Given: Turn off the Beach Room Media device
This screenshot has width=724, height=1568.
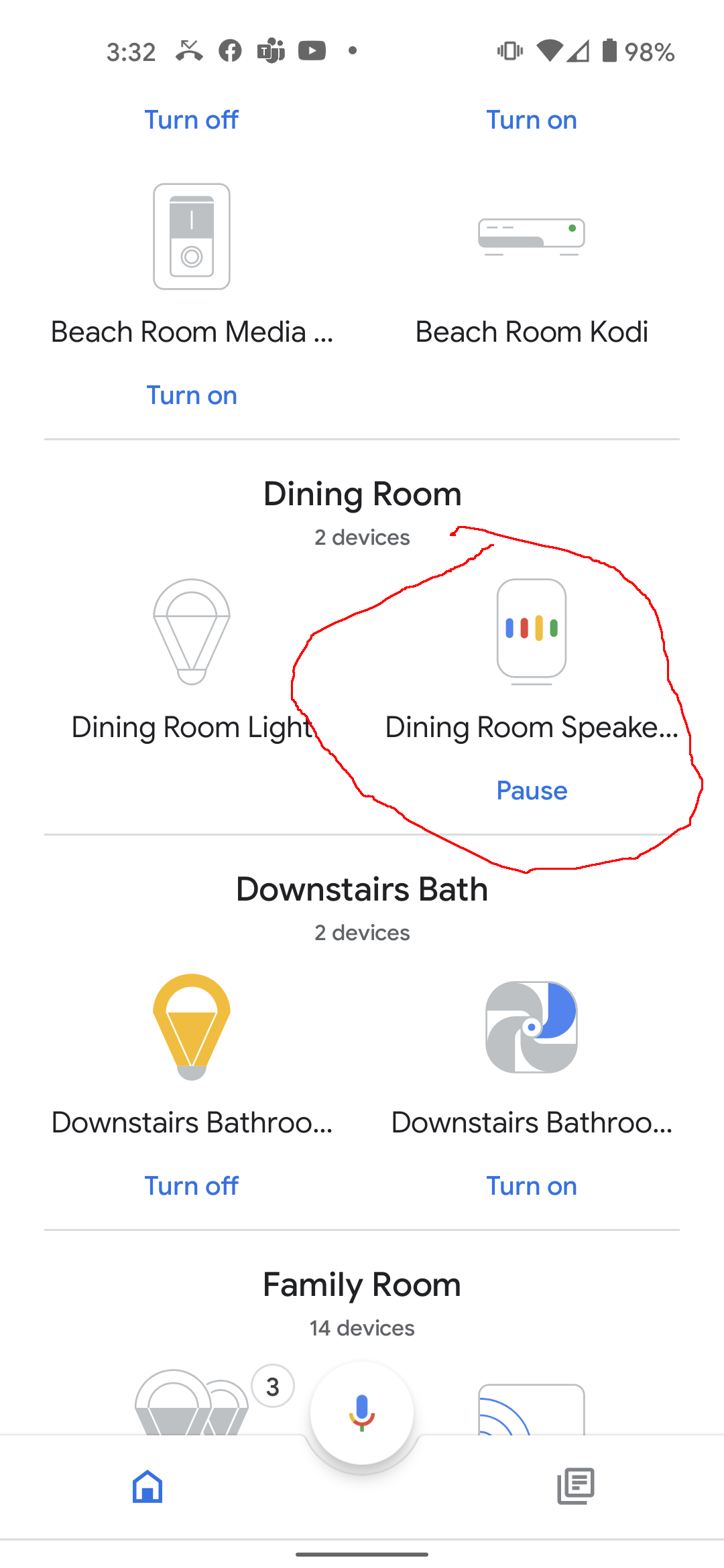Looking at the screenshot, I should (191, 119).
